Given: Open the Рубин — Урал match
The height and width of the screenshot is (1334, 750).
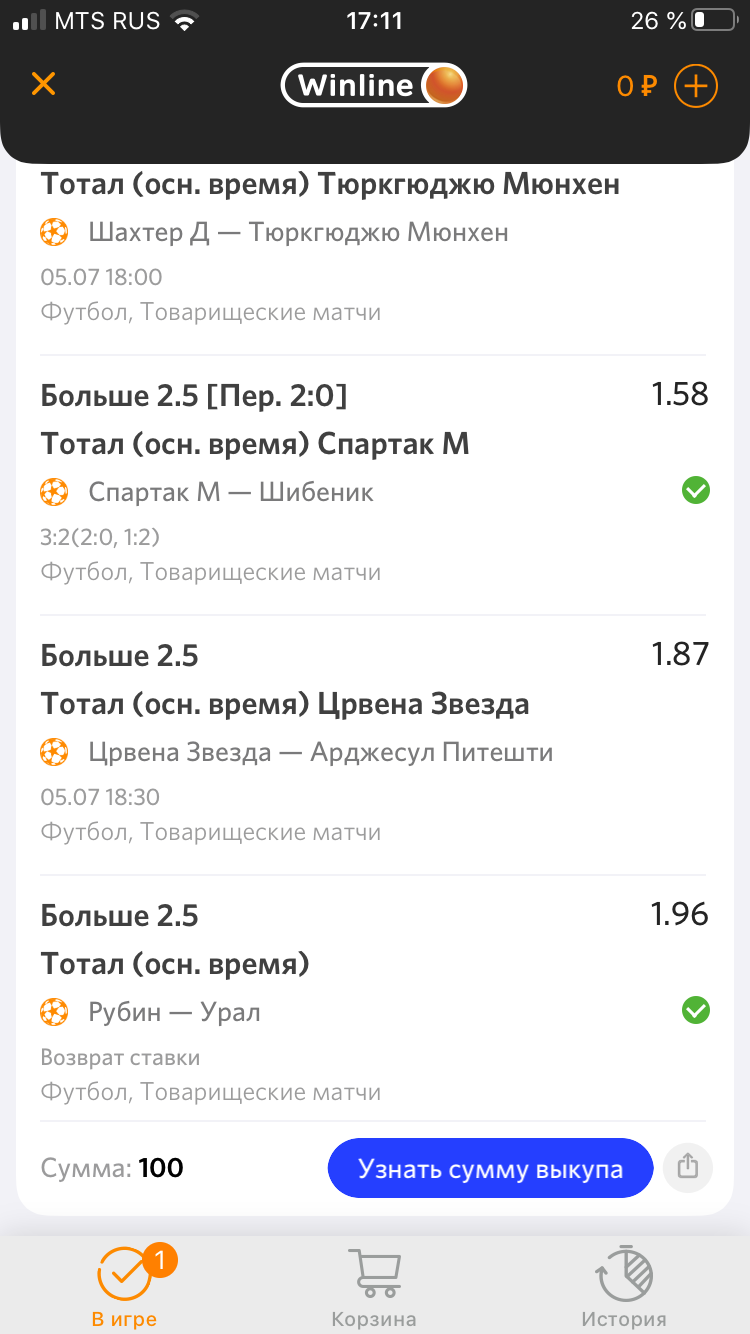Looking at the screenshot, I should (174, 1012).
